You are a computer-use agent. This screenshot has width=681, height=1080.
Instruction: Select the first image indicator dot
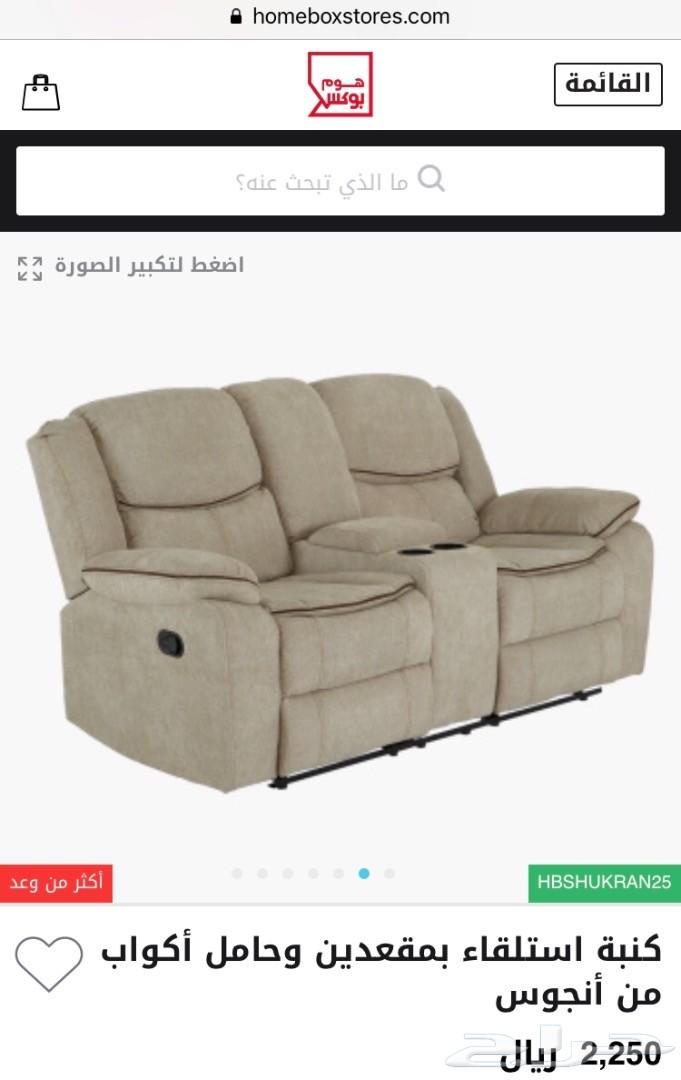pos(237,873)
